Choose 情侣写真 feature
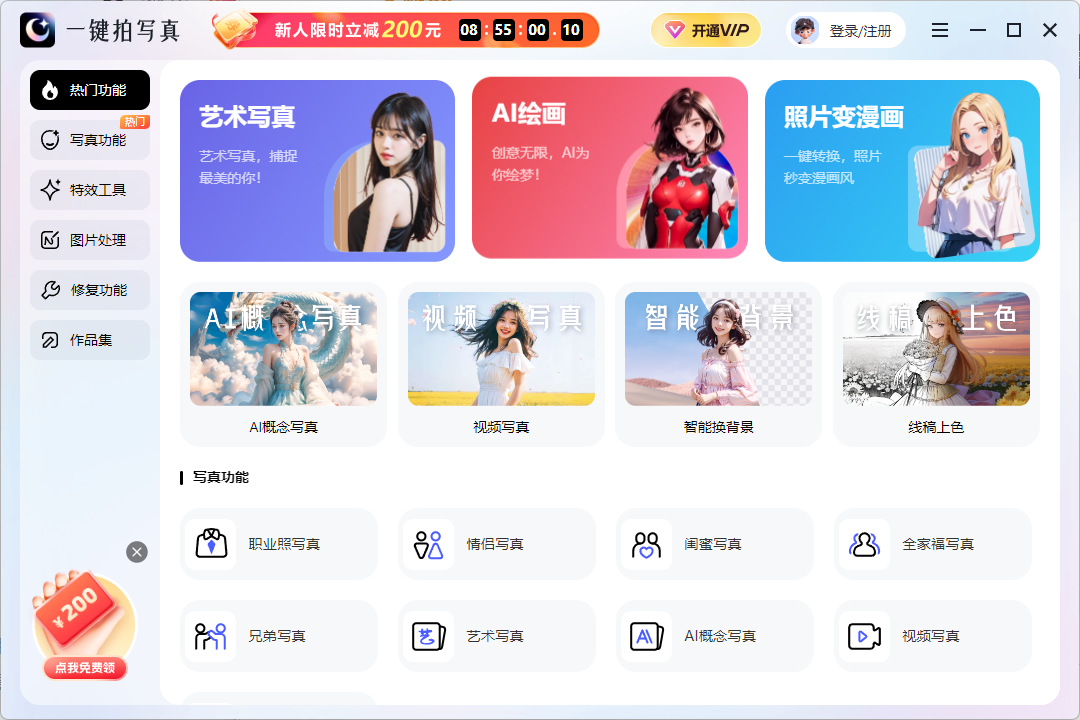This screenshot has height=720, width=1080. [x=497, y=544]
